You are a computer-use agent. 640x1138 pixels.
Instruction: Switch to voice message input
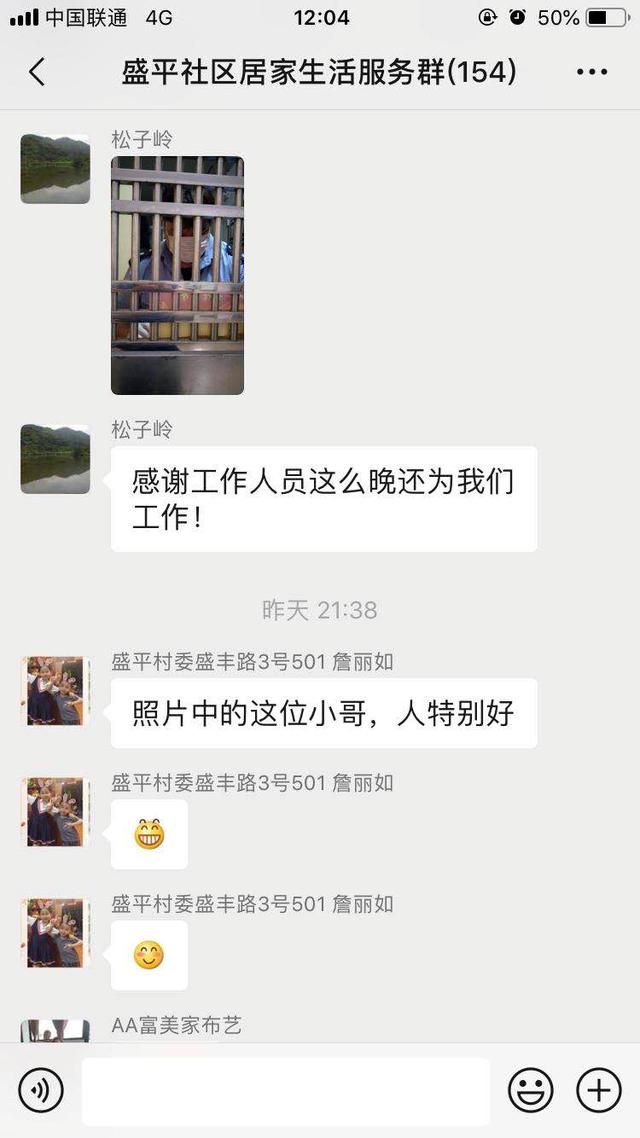coord(41,1090)
